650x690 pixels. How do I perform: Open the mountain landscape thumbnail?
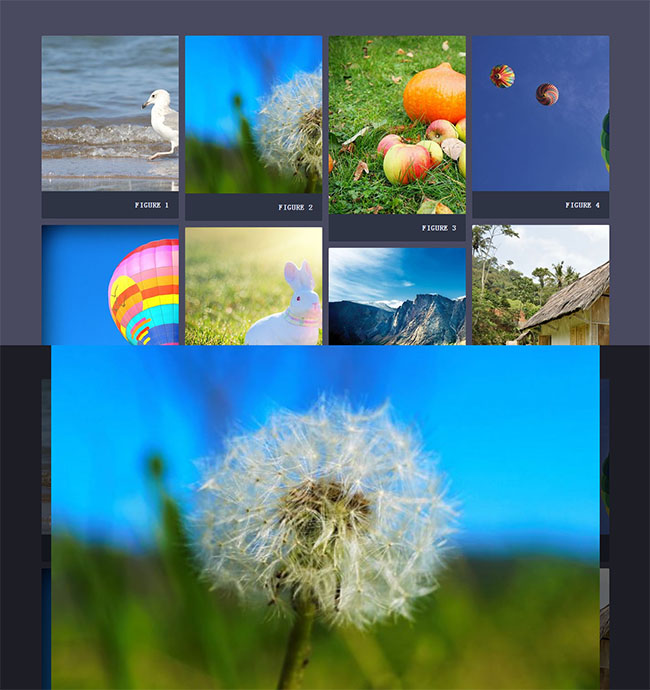[x=397, y=296]
